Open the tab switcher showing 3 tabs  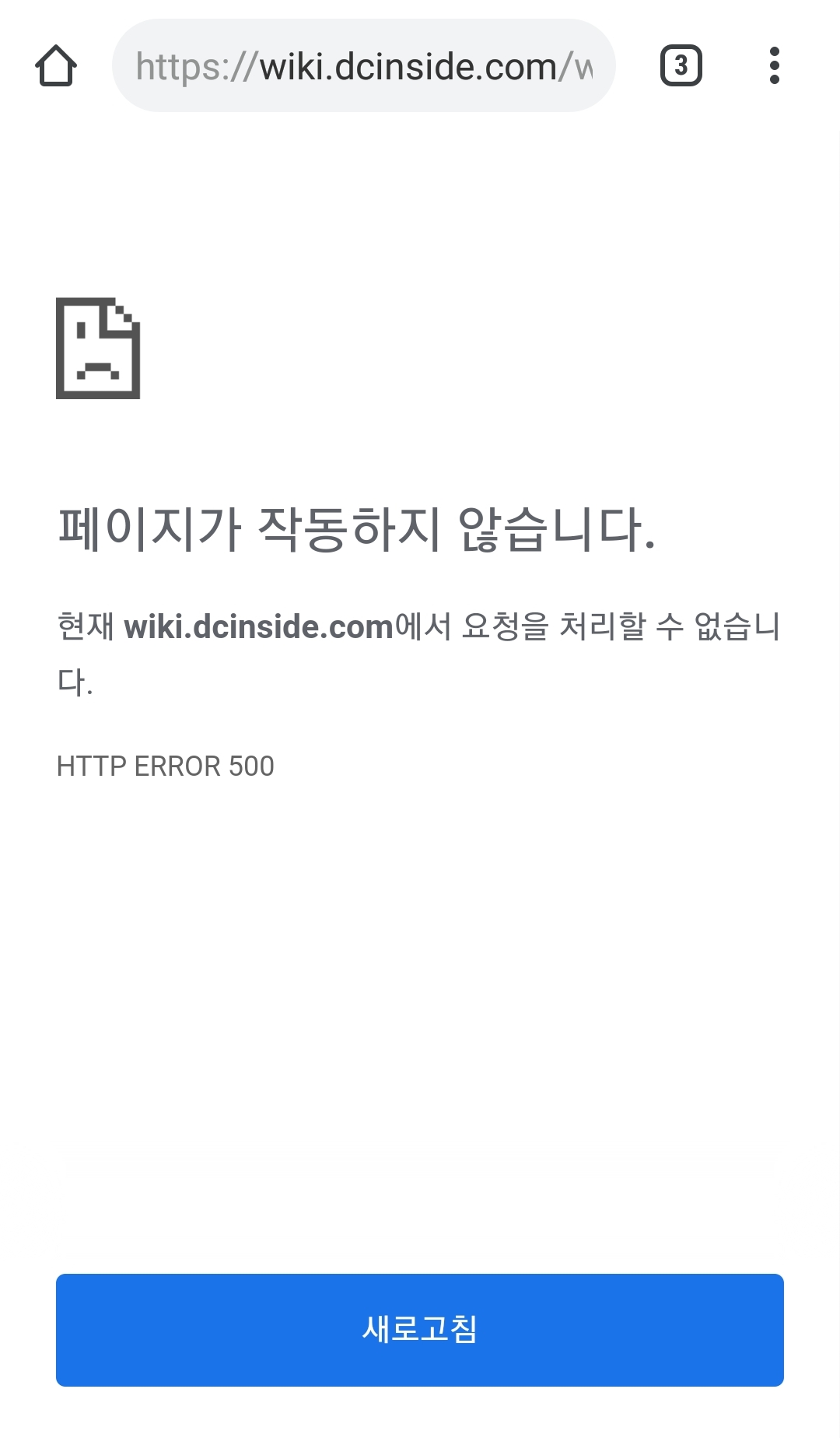click(x=681, y=66)
